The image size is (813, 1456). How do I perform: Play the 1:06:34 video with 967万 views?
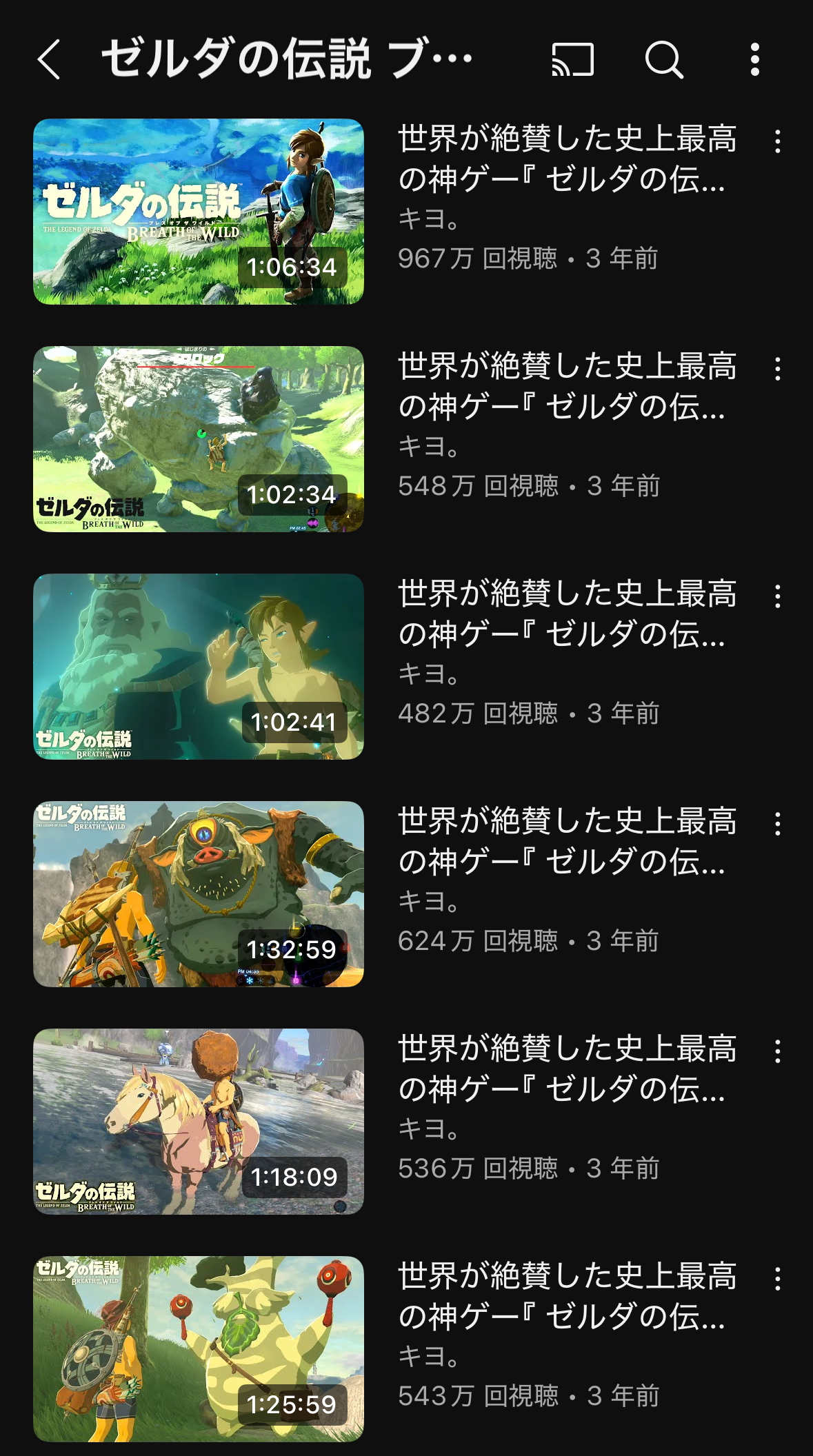point(199,212)
